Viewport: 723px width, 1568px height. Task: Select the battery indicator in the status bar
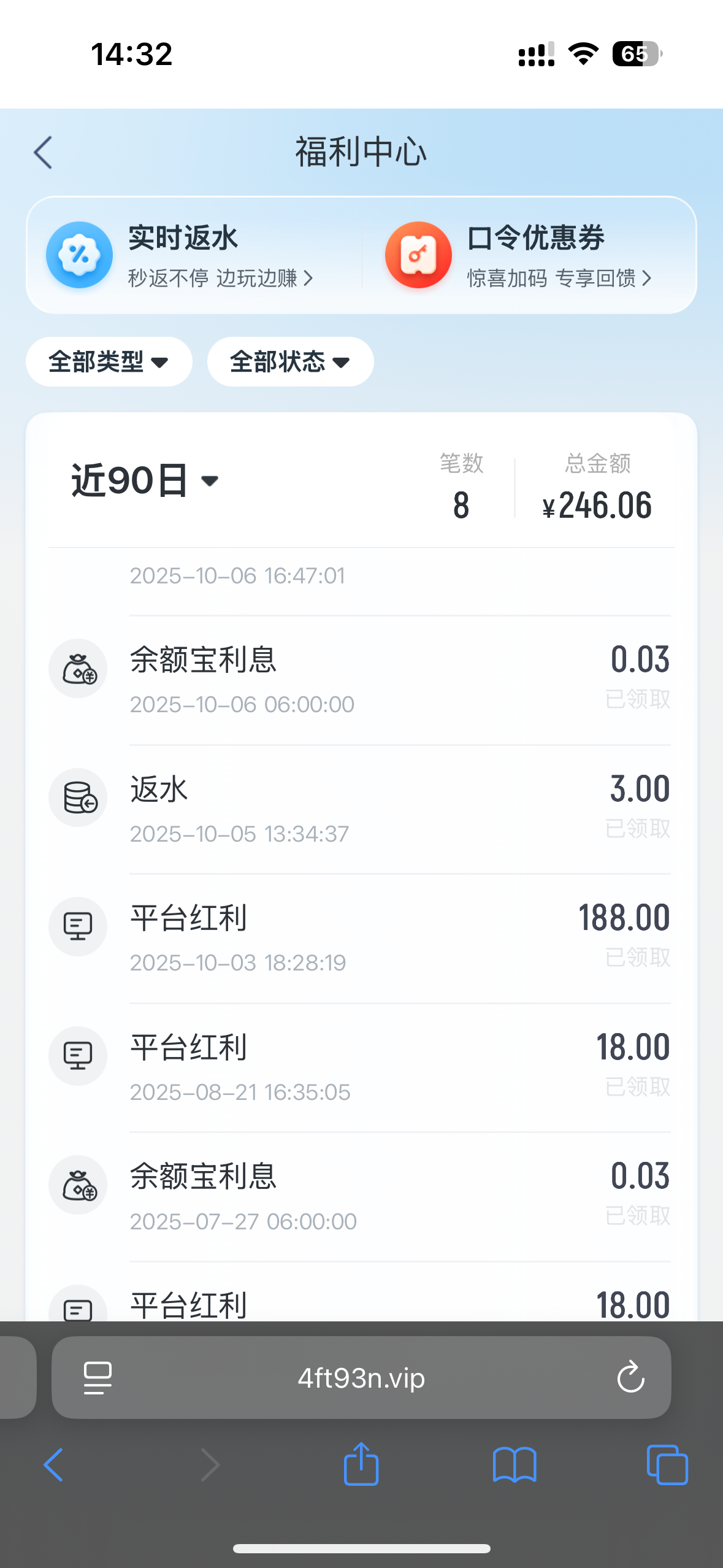[636, 55]
